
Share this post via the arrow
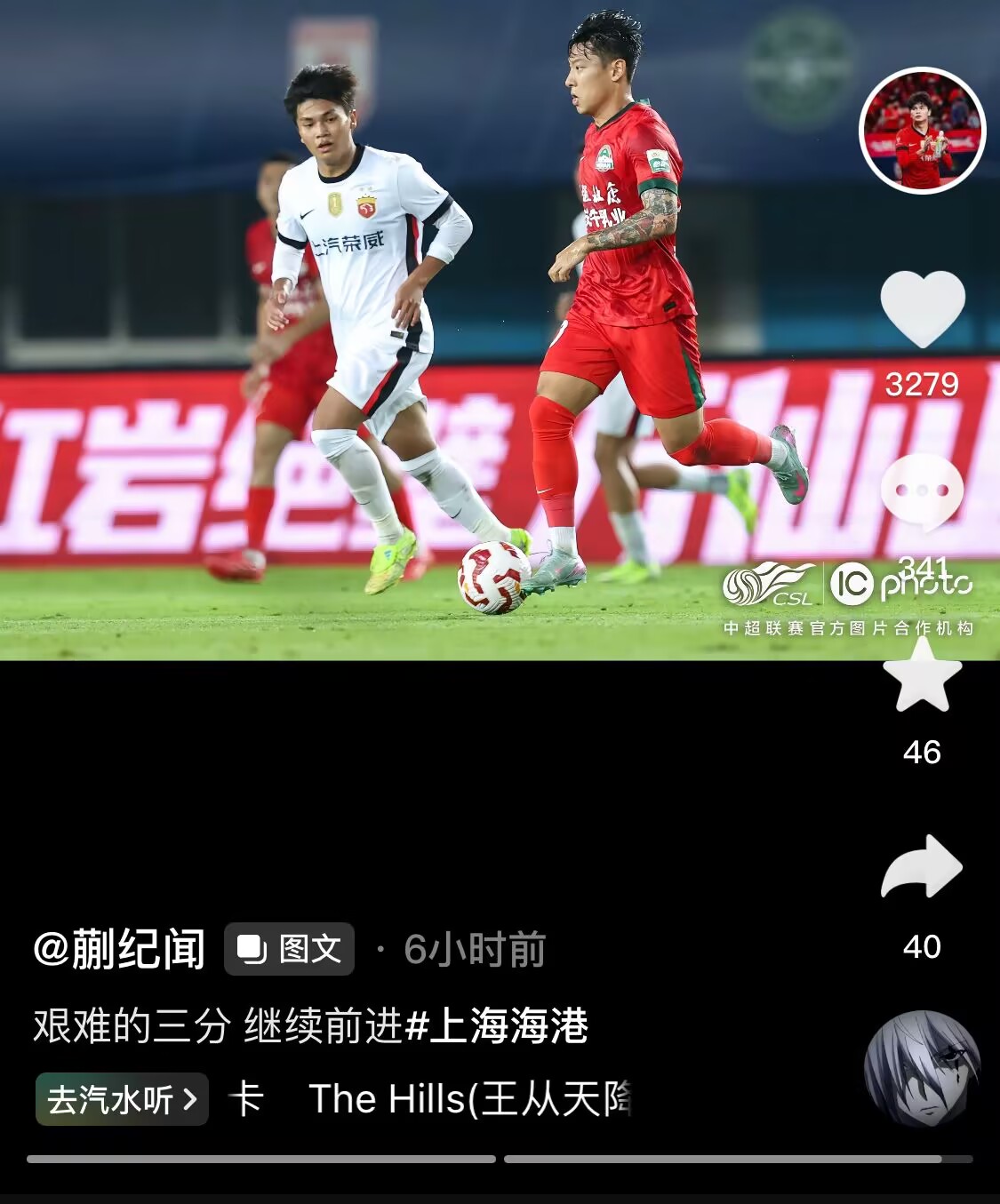[x=922, y=867]
